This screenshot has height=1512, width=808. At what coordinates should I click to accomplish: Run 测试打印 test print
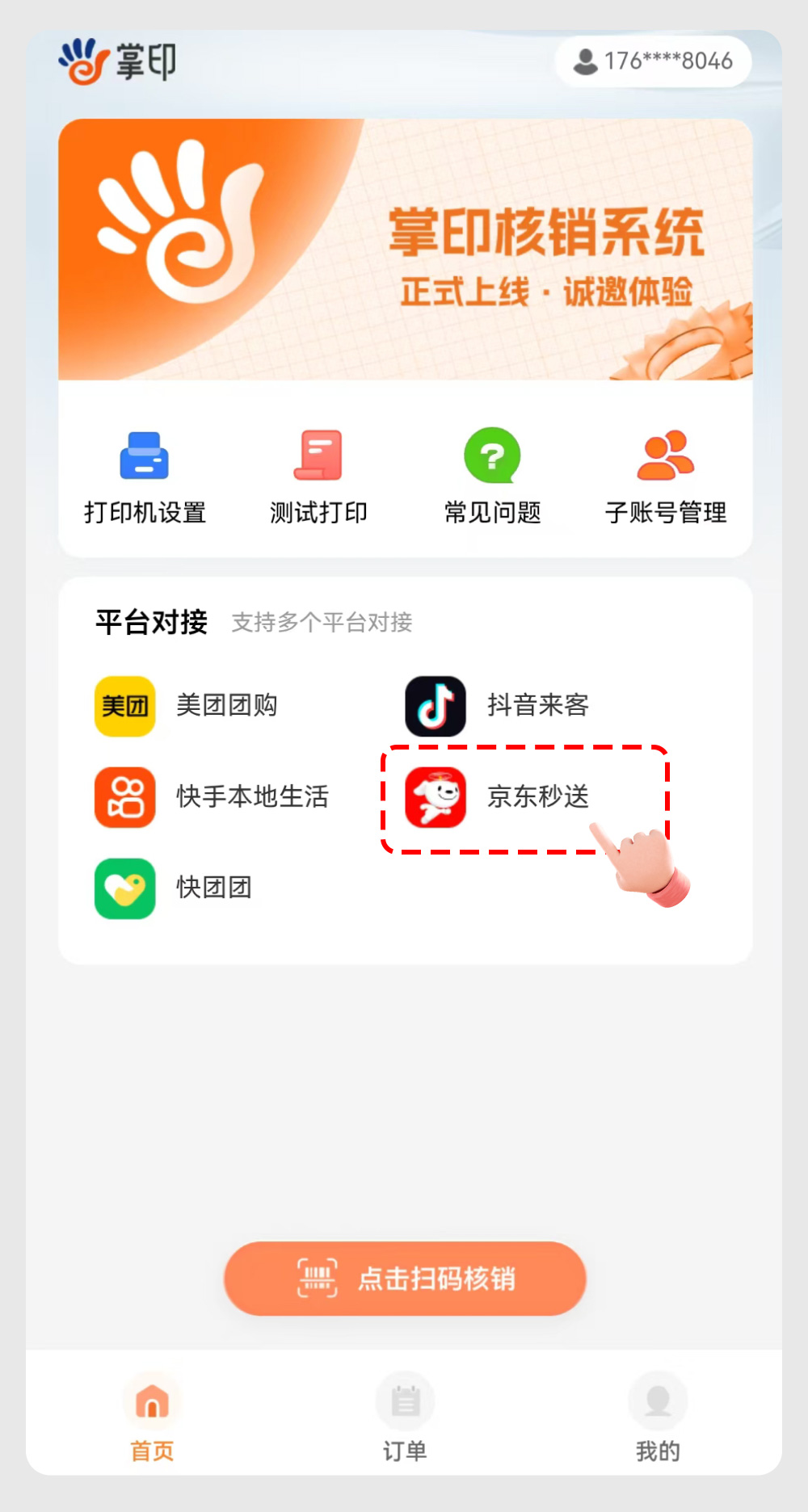click(x=318, y=477)
